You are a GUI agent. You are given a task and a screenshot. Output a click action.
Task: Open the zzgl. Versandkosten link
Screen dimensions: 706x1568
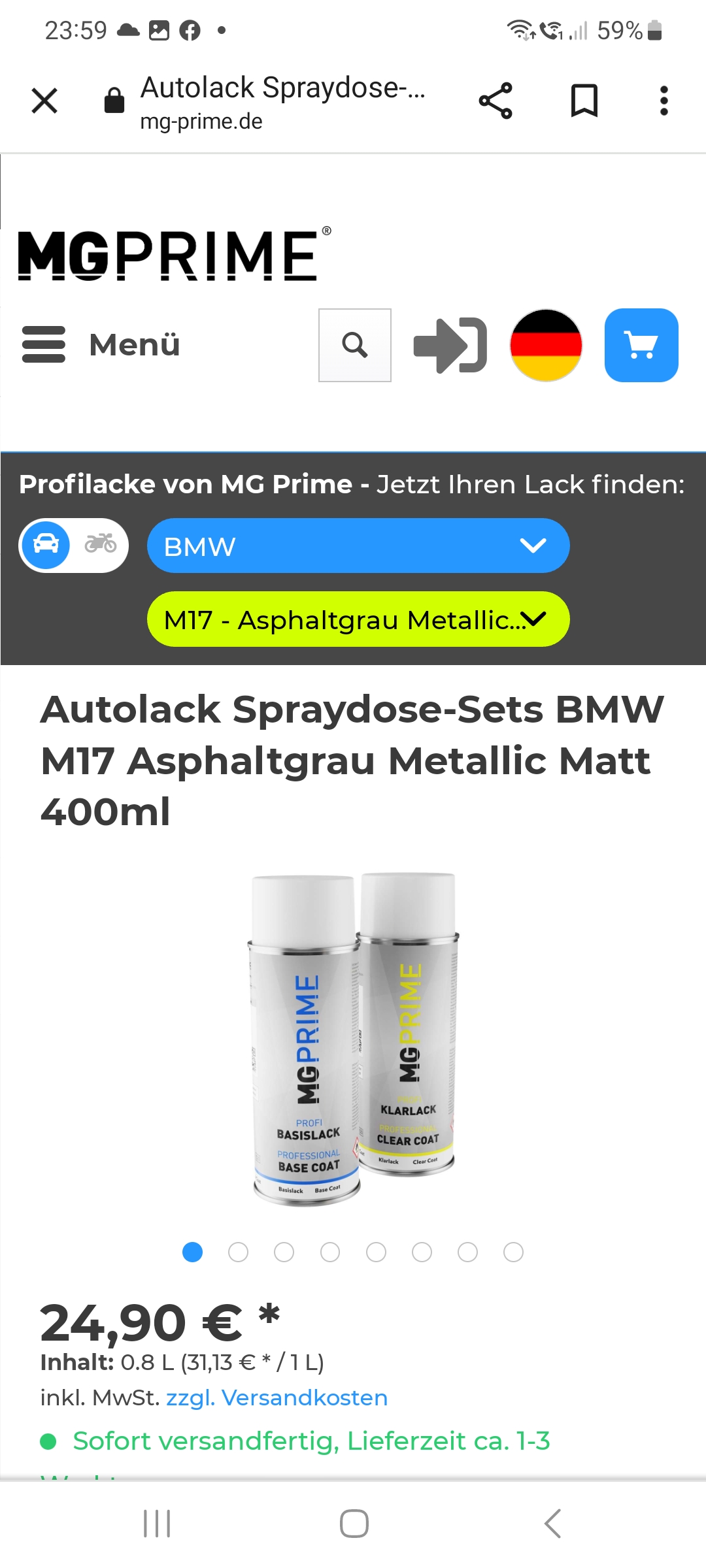[x=277, y=1397]
